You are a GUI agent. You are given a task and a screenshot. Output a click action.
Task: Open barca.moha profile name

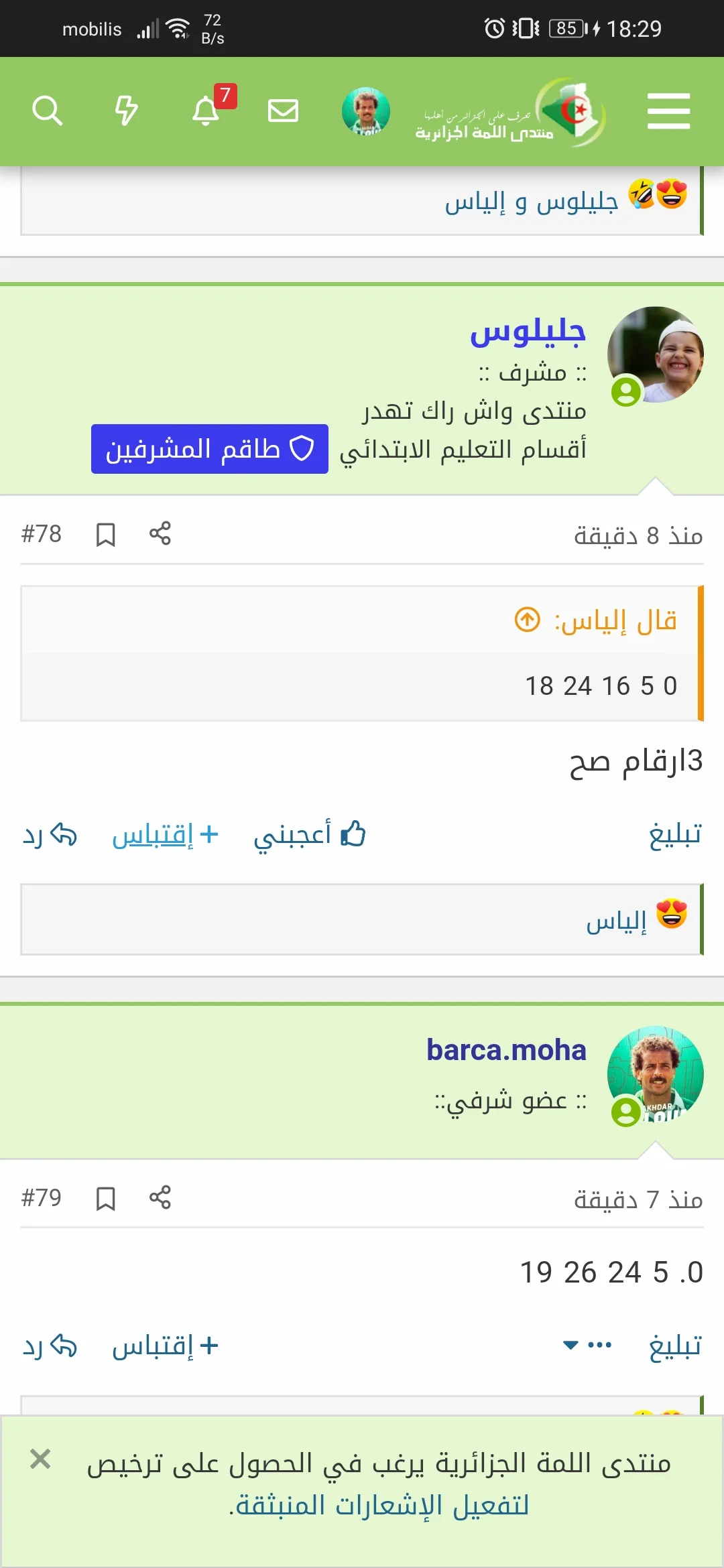(506, 1050)
